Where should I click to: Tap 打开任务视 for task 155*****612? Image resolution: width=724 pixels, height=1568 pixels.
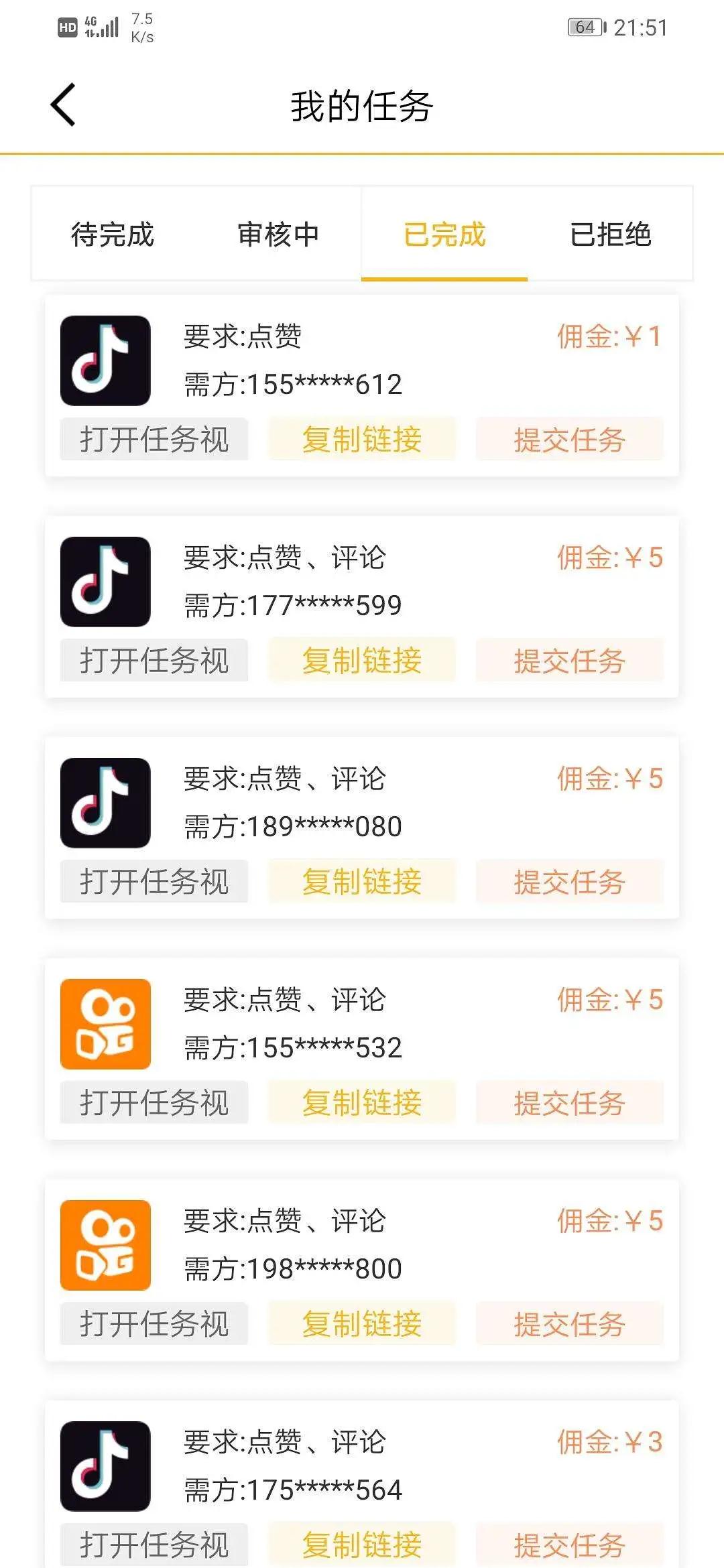coord(154,440)
